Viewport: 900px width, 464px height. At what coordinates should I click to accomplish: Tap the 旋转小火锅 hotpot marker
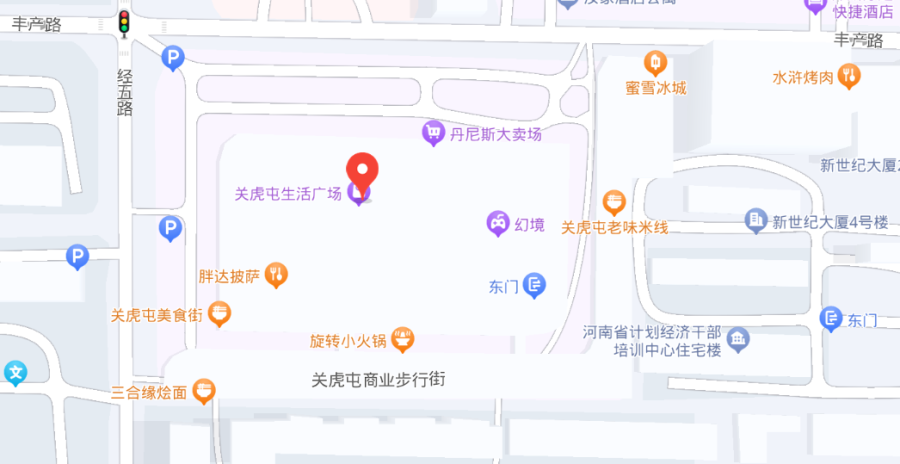click(x=402, y=340)
